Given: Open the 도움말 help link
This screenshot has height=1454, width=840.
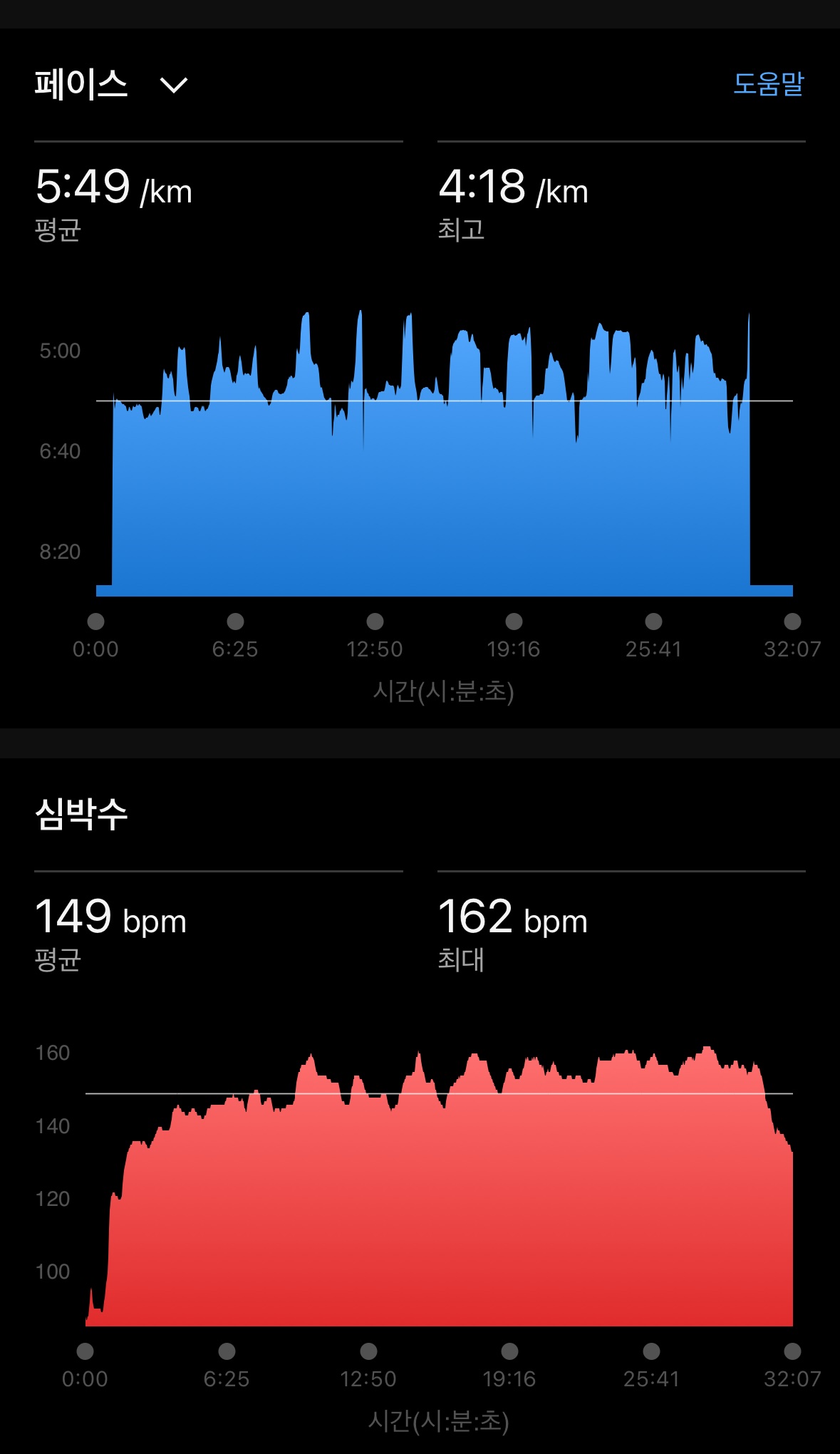Looking at the screenshot, I should point(768,84).
